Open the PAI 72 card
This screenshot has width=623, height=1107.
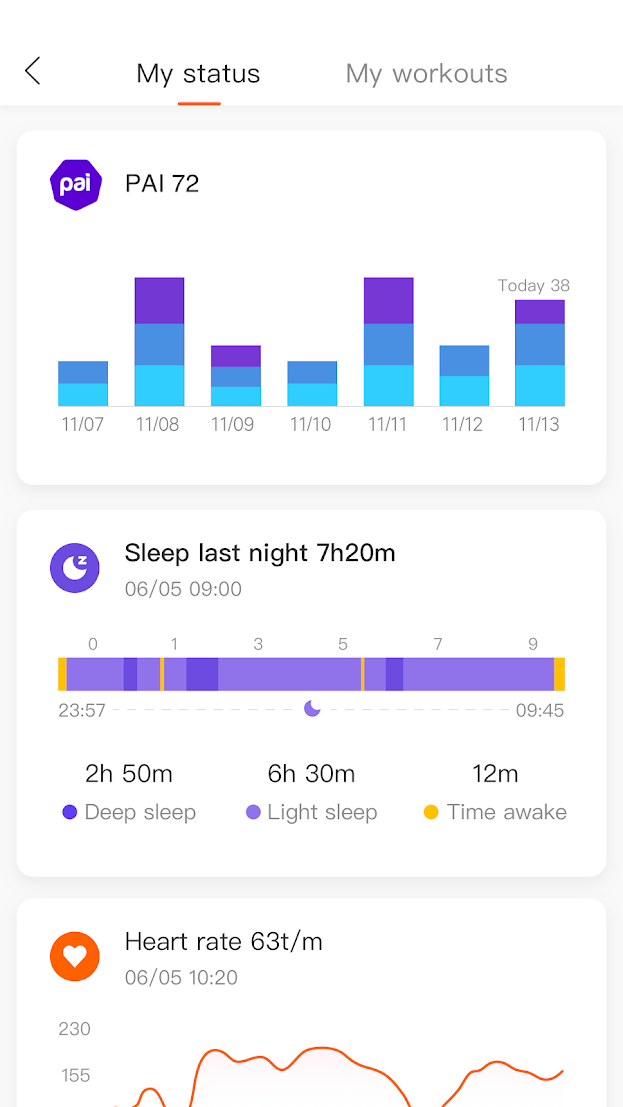(x=311, y=307)
